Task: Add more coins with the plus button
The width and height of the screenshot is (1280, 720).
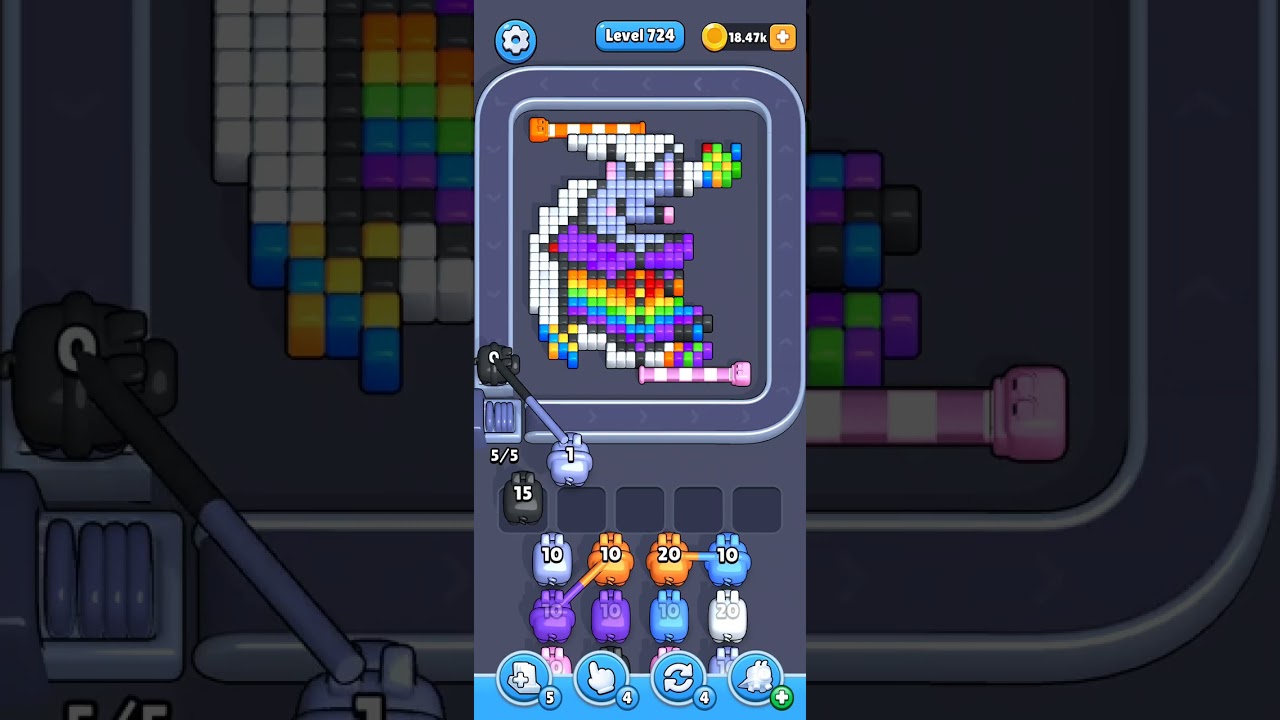Action: coord(783,37)
